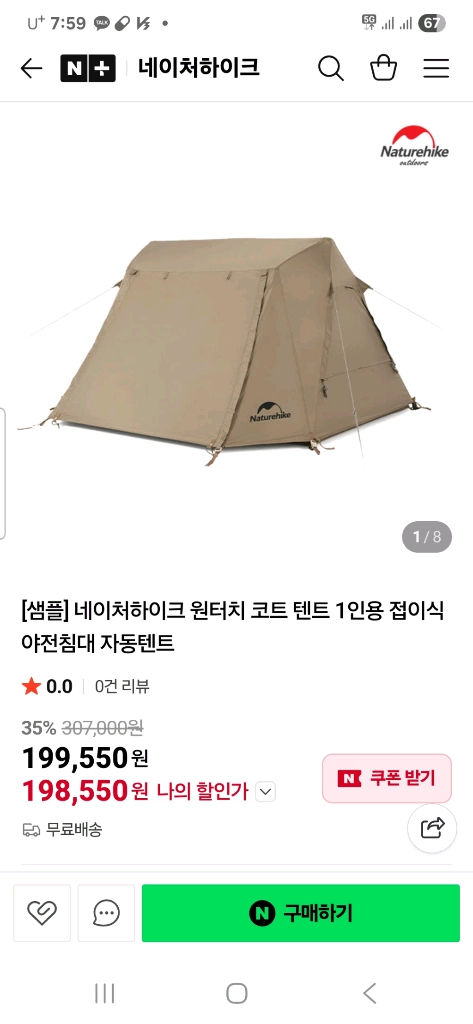Open the search icon

[331, 68]
